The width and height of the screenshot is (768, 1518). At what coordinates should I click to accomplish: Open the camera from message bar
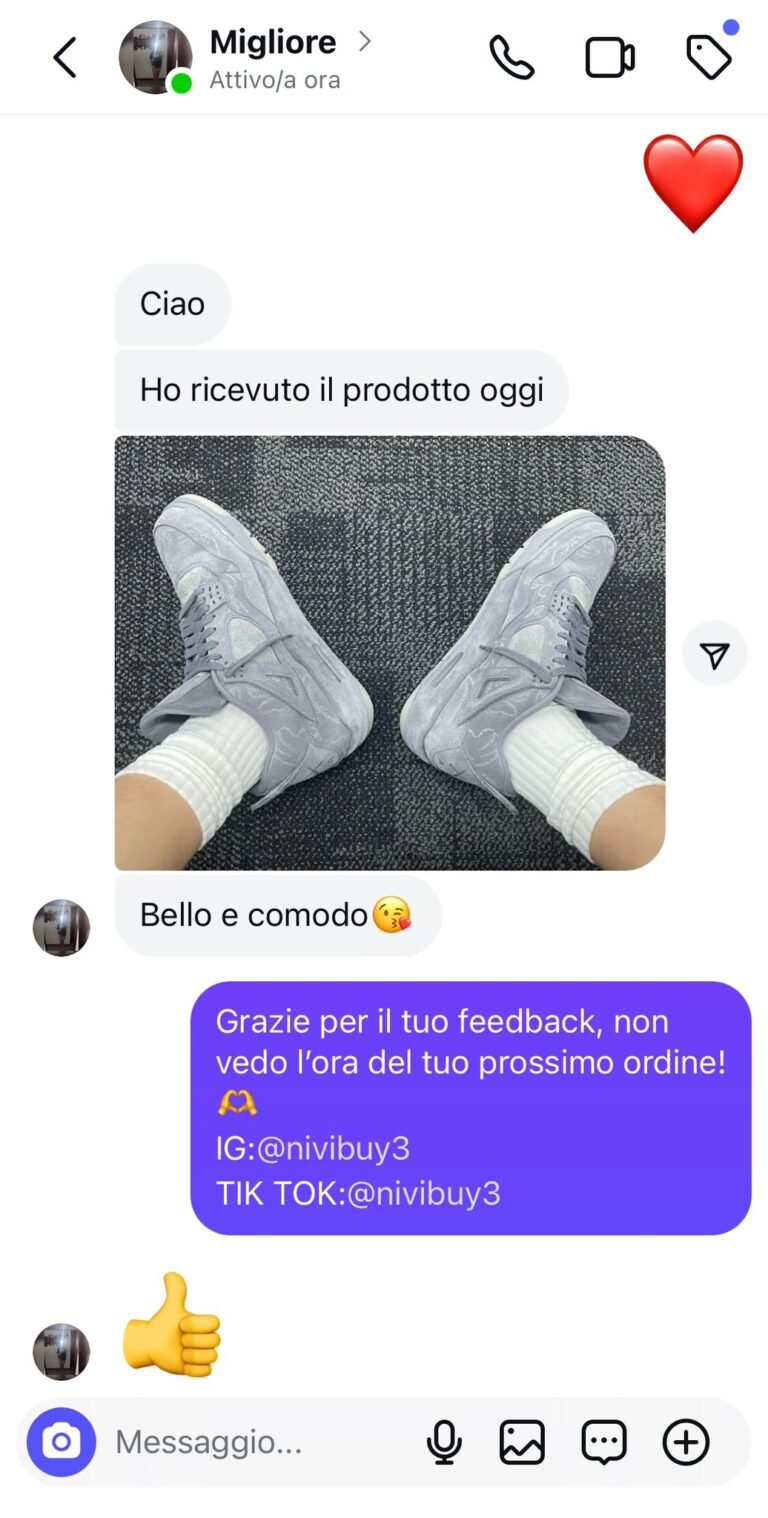pyautogui.click(x=61, y=1442)
